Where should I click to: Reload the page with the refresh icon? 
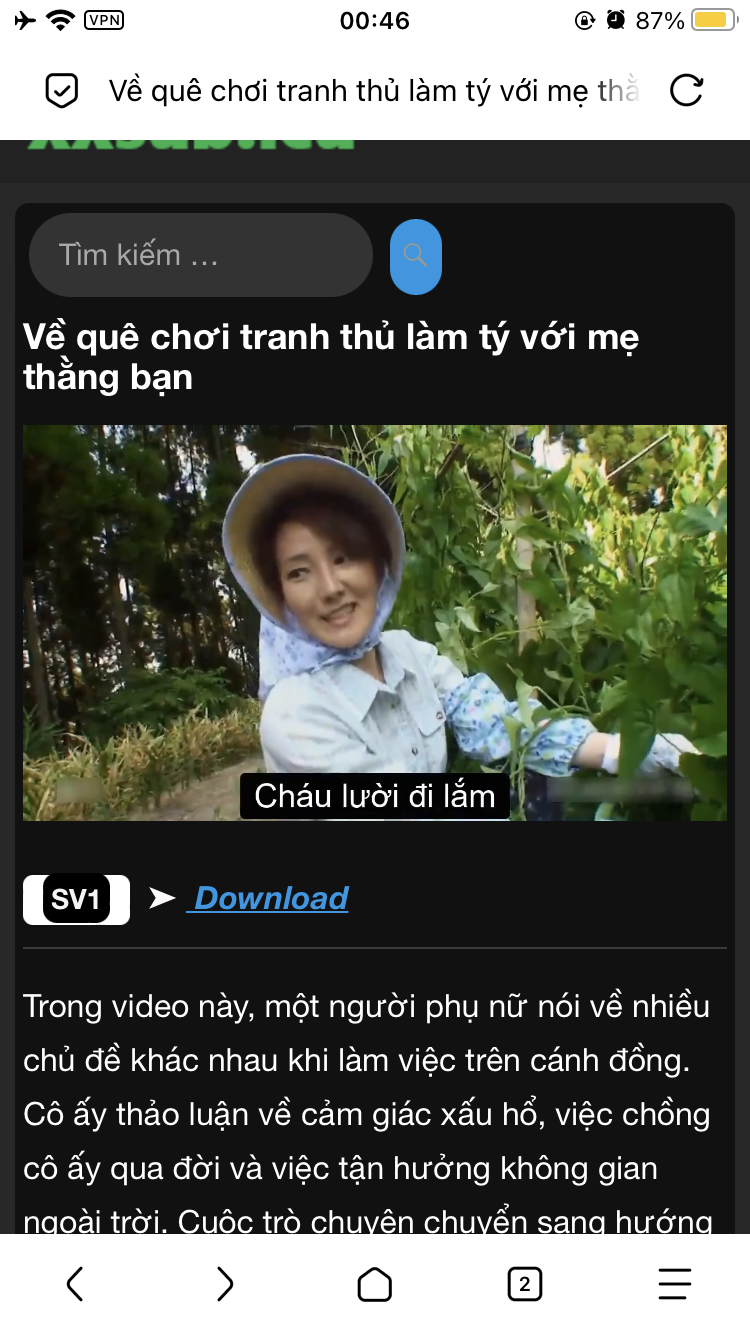click(x=686, y=91)
